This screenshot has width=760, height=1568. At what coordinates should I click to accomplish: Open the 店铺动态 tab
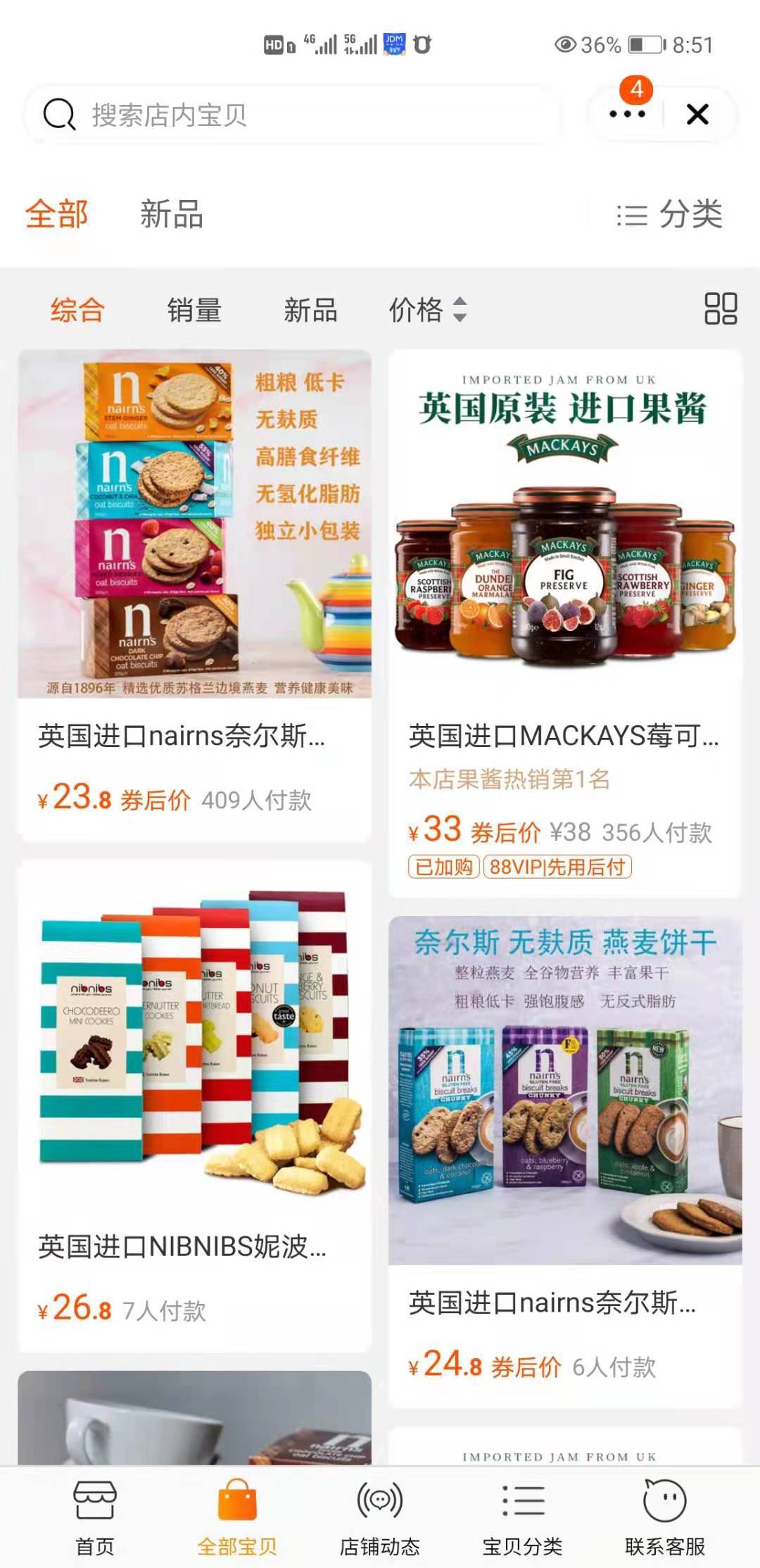pyautogui.click(x=380, y=1517)
